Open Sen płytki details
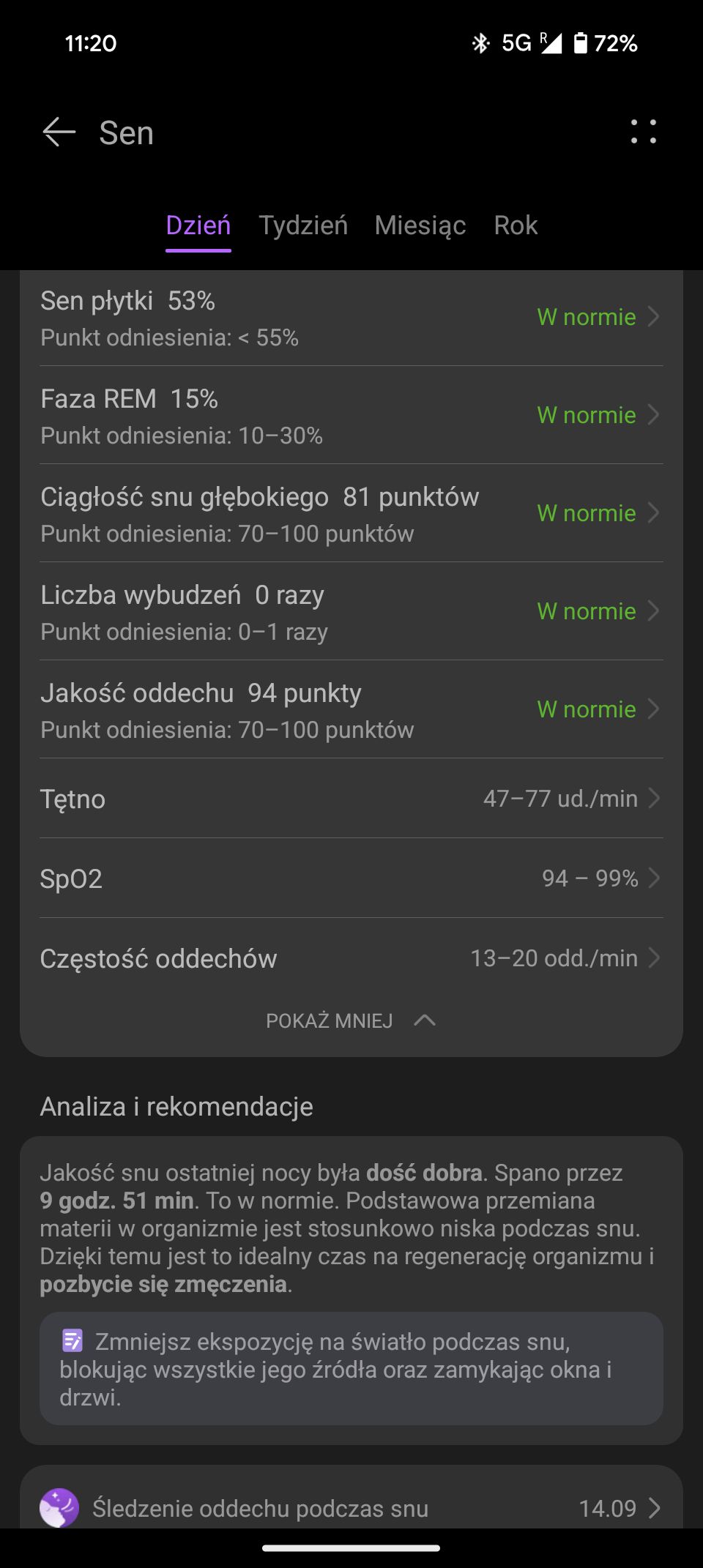 [351, 318]
